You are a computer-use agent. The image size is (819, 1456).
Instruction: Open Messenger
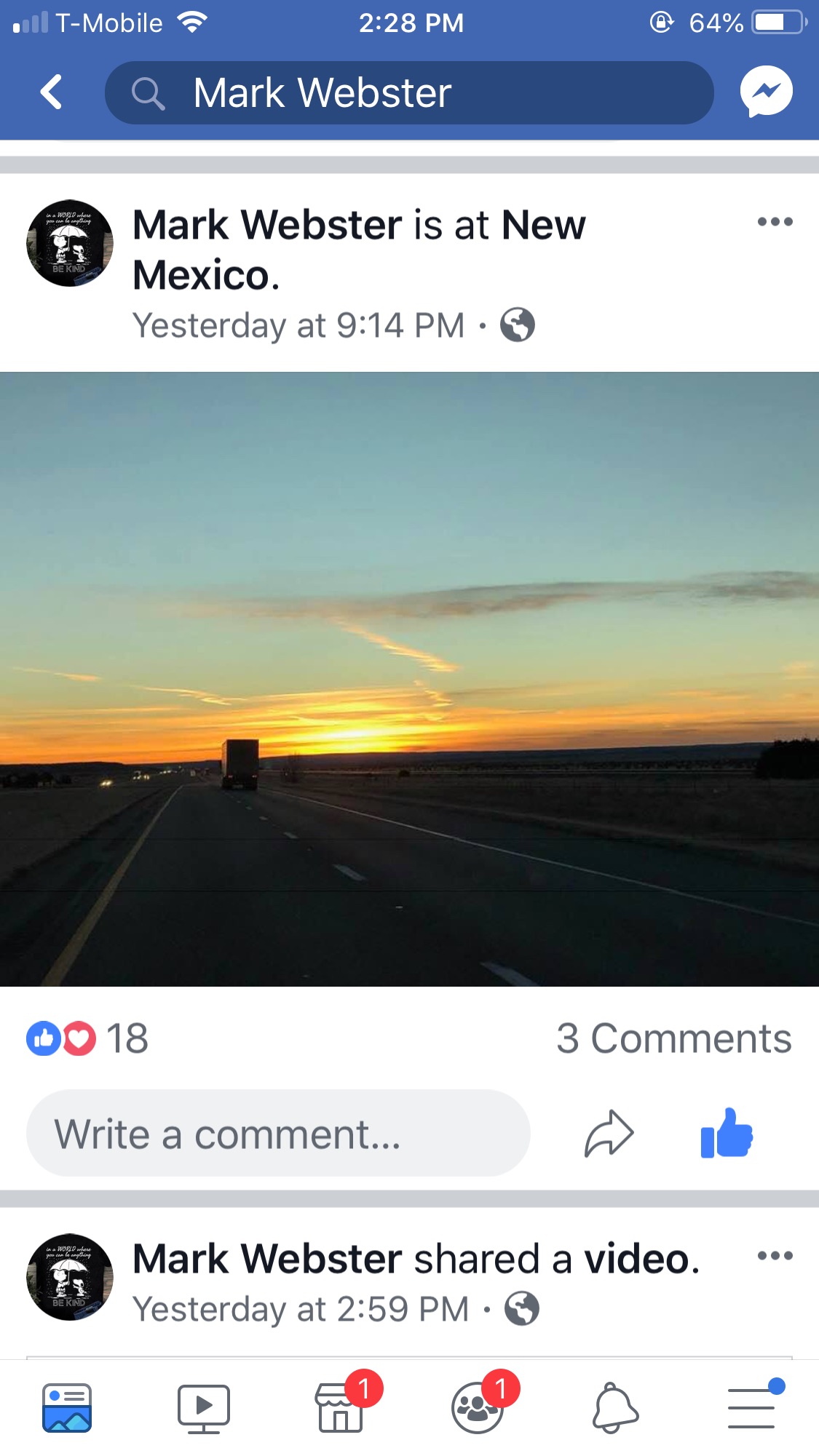[766, 92]
